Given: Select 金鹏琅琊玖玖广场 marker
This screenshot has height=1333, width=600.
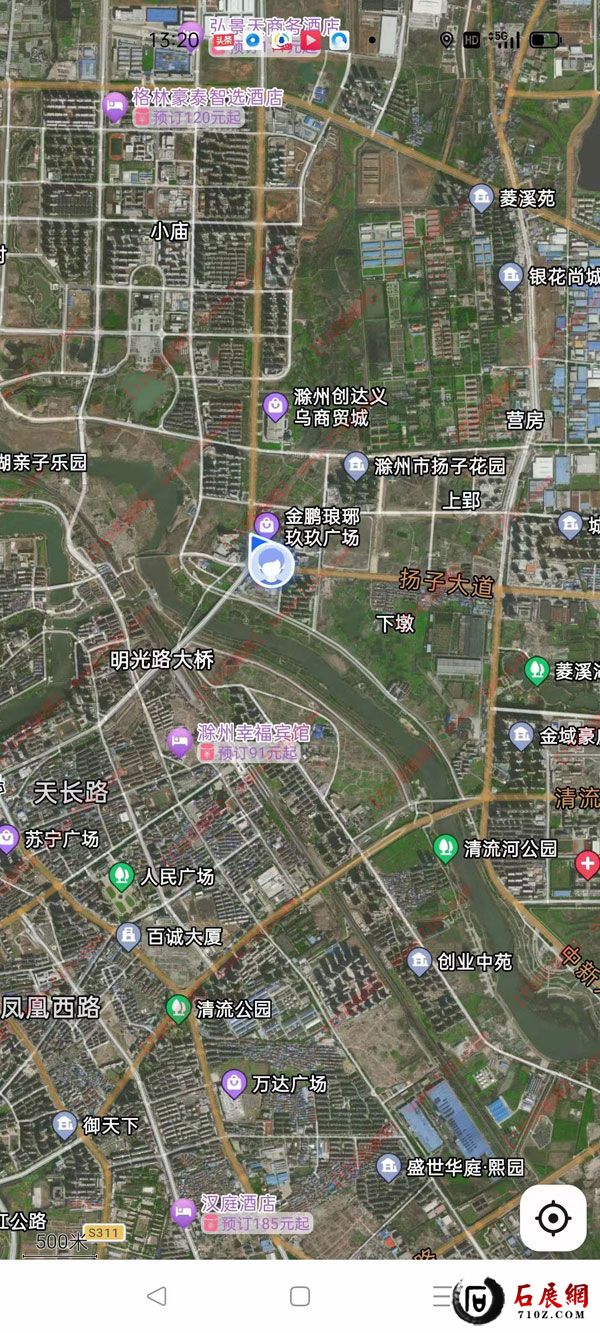Looking at the screenshot, I should coord(267,525).
